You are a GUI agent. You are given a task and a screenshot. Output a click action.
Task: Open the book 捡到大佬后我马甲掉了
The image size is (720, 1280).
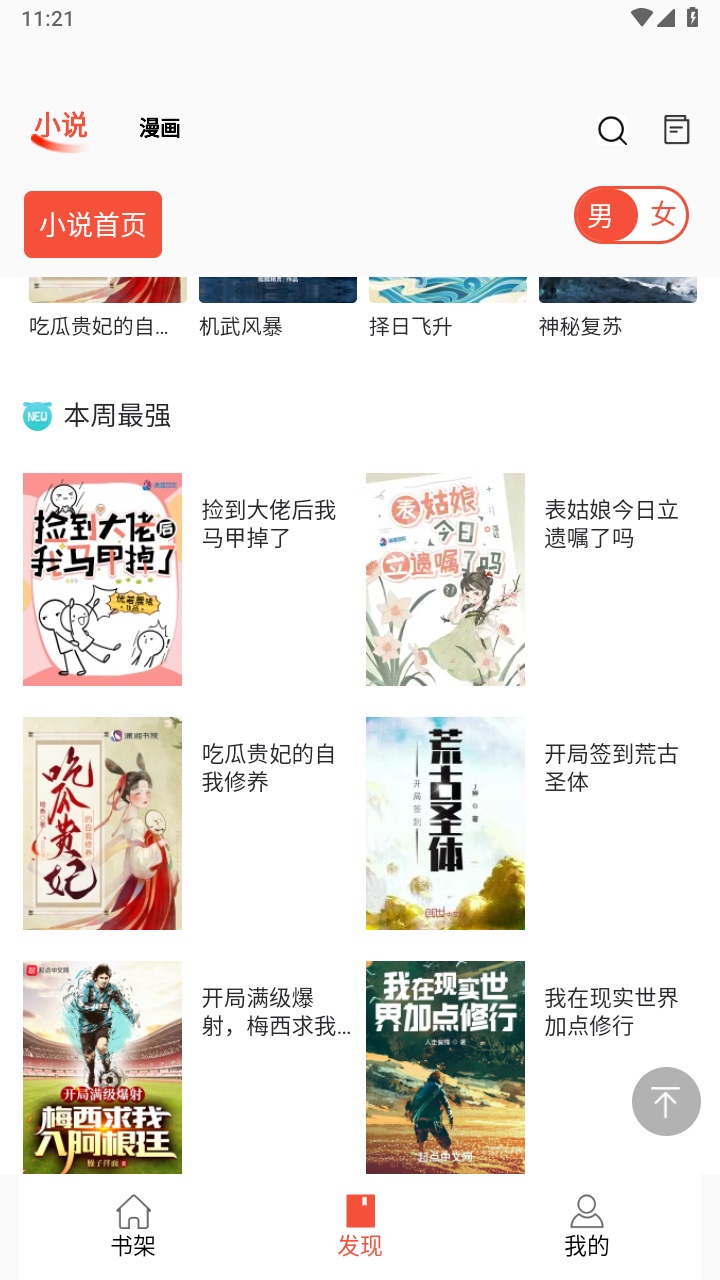[102, 579]
